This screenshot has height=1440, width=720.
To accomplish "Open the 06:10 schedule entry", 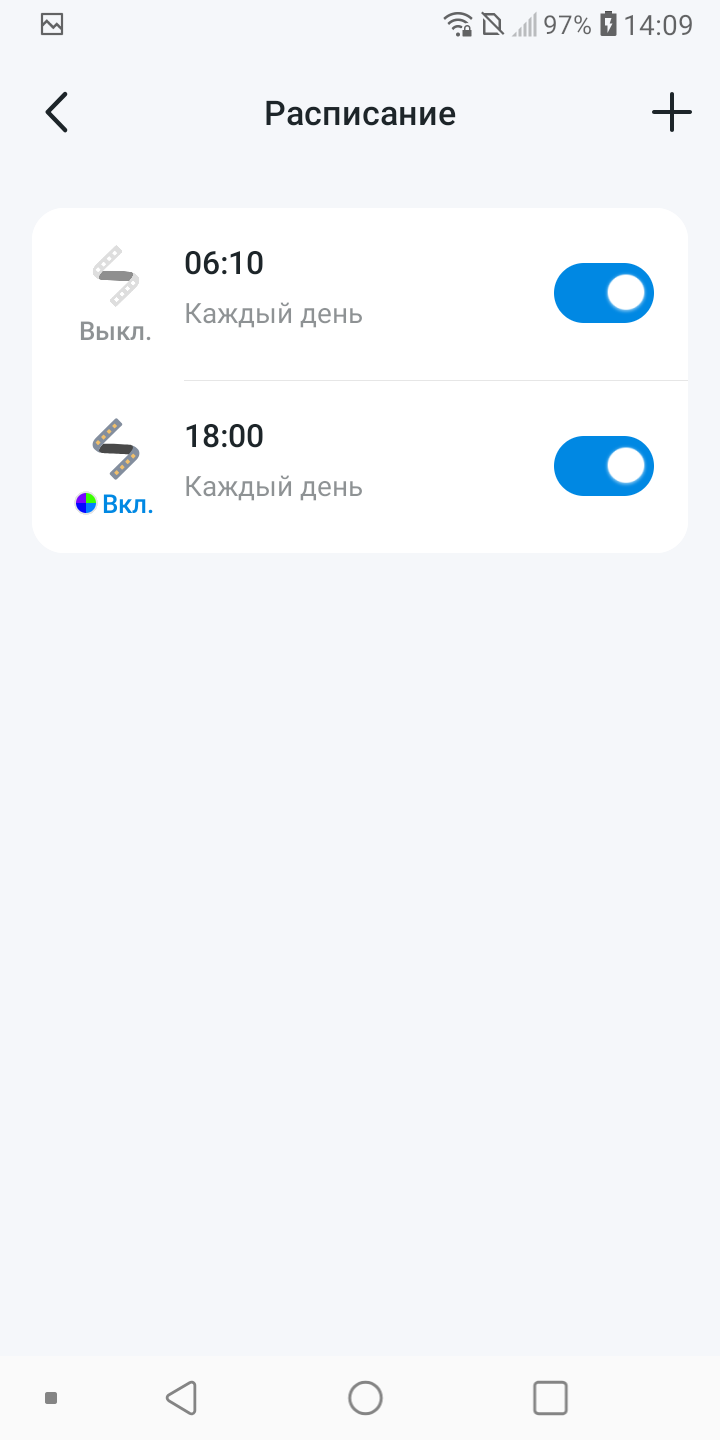I will 300,290.
